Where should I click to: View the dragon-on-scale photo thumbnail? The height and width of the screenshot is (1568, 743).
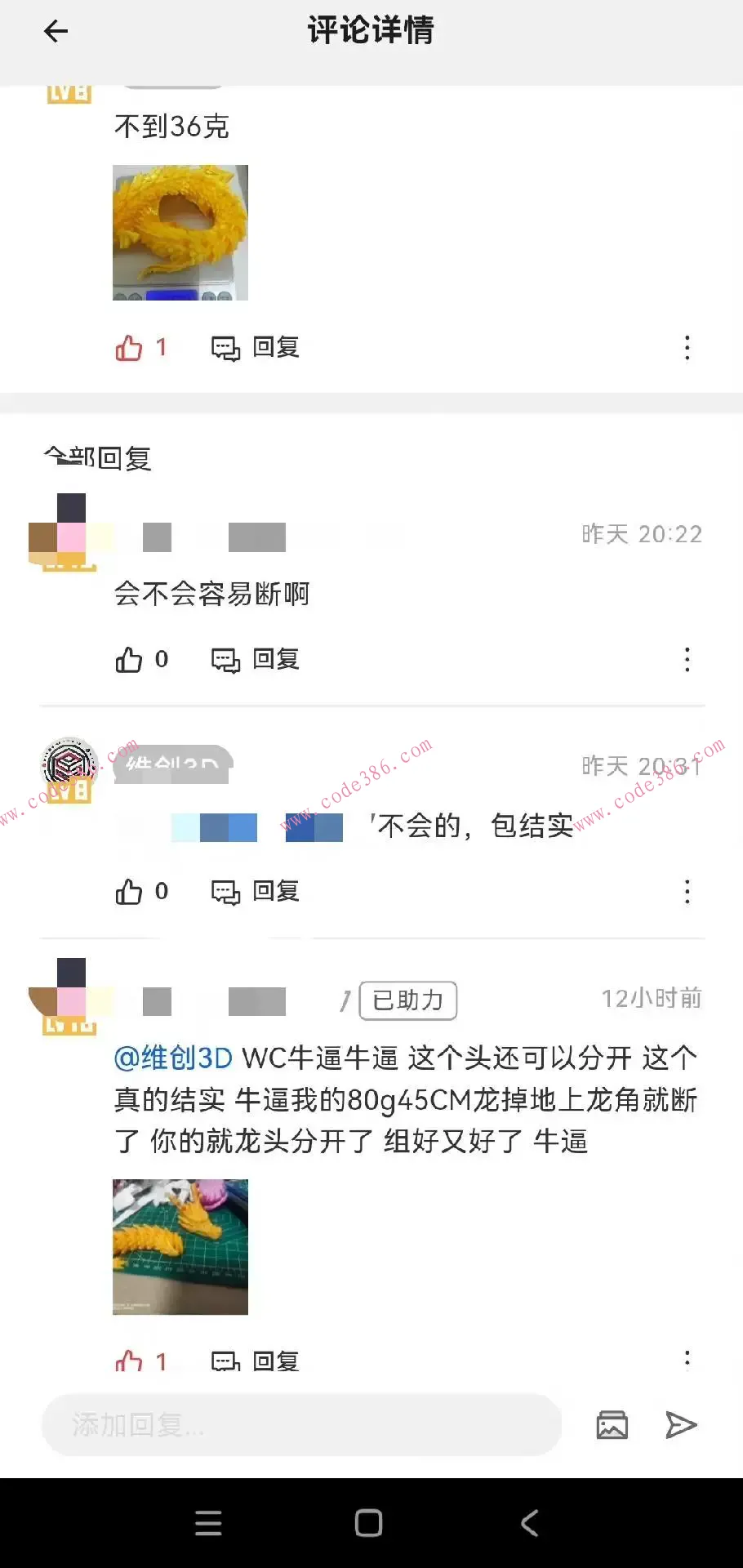point(180,233)
